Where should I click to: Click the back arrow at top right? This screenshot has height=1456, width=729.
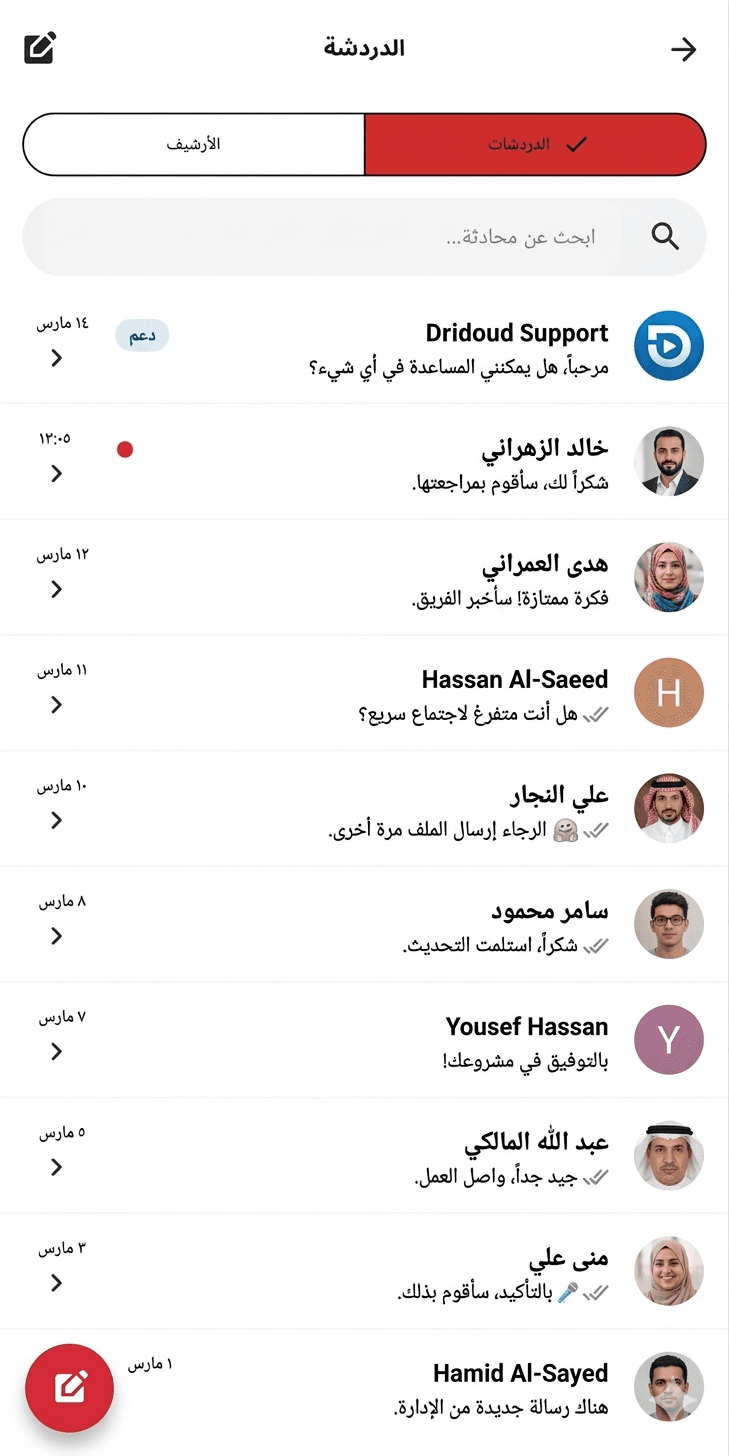(x=684, y=48)
